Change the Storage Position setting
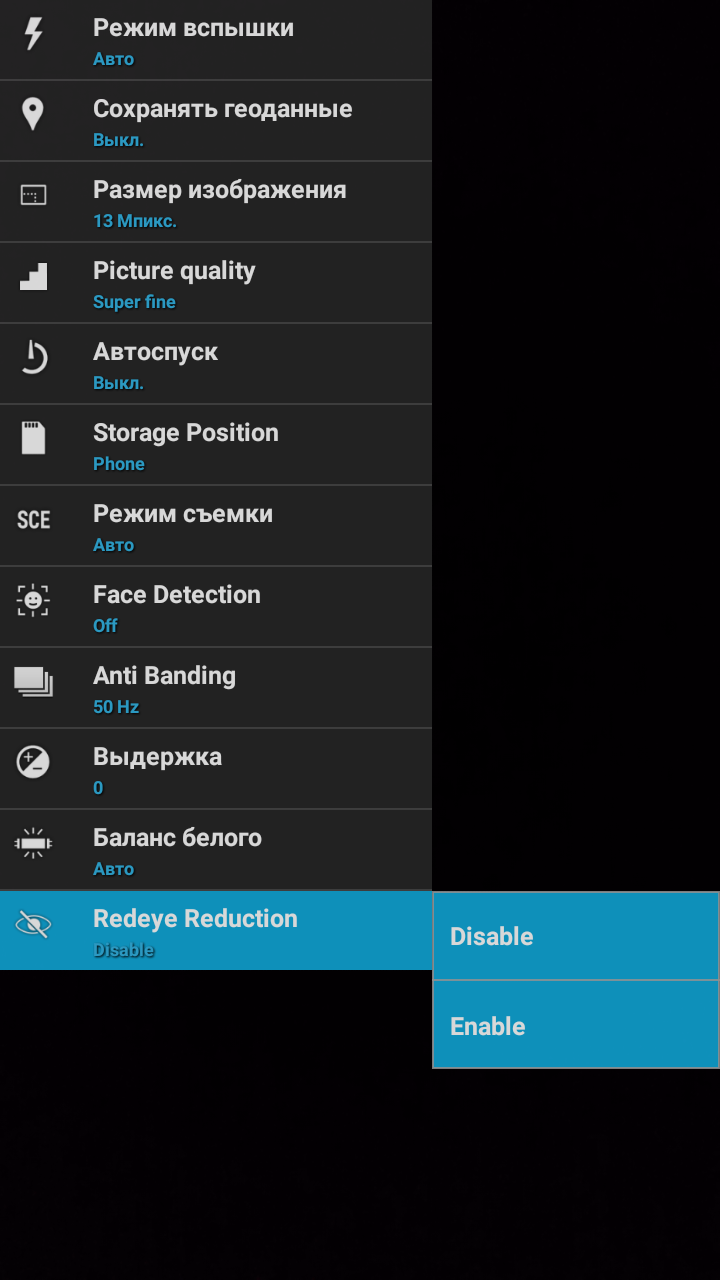This screenshot has width=720, height=1280. [x=216, y=445]
